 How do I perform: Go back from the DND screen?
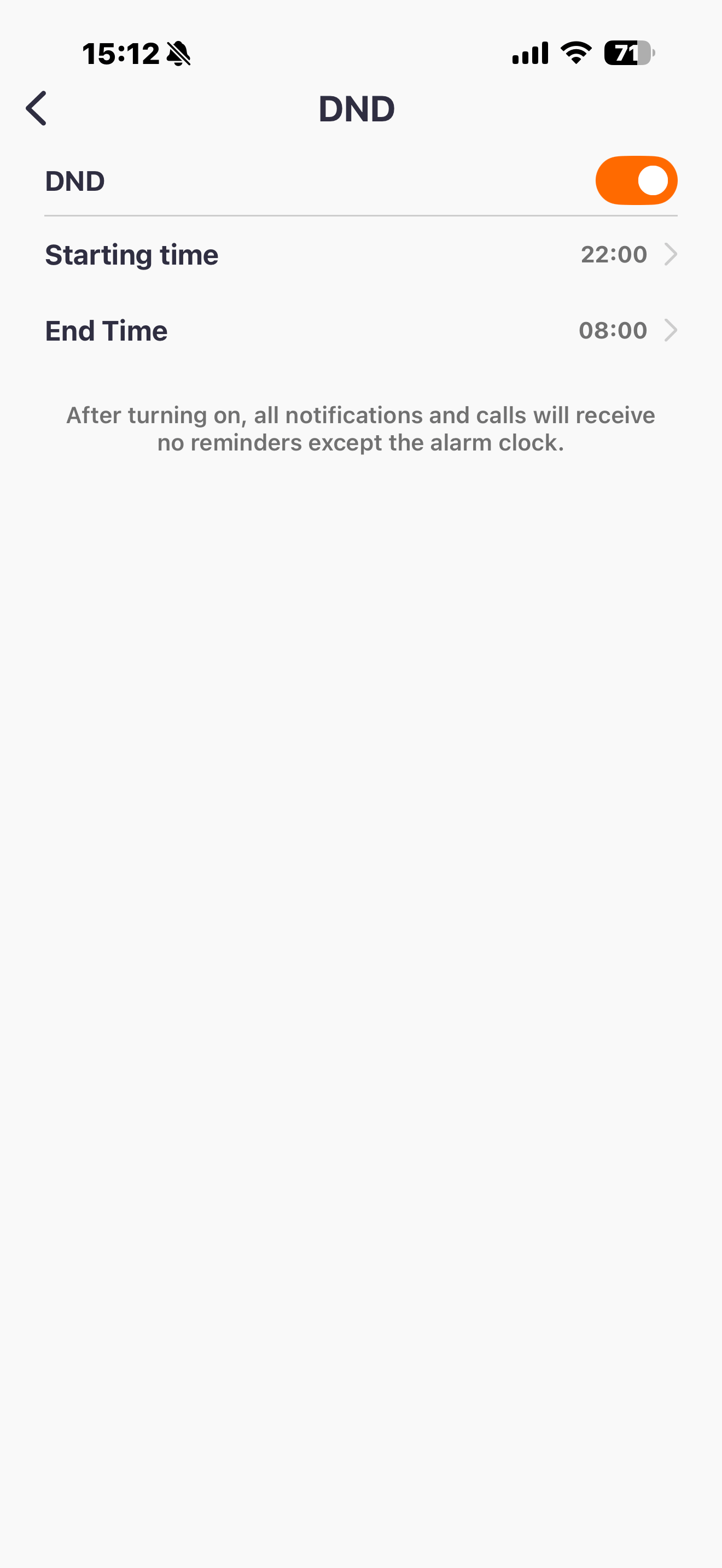click(x=37, y=108)
